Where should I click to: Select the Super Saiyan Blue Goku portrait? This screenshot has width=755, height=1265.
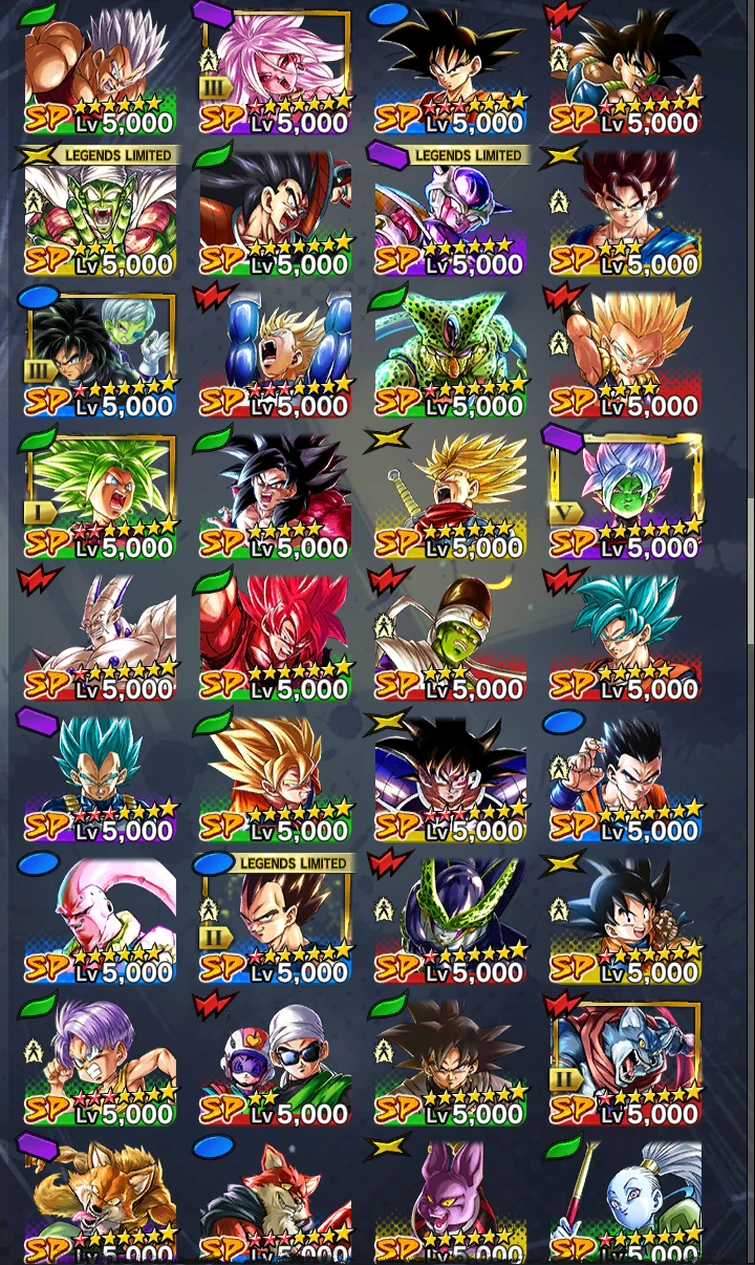click(625, 630)
